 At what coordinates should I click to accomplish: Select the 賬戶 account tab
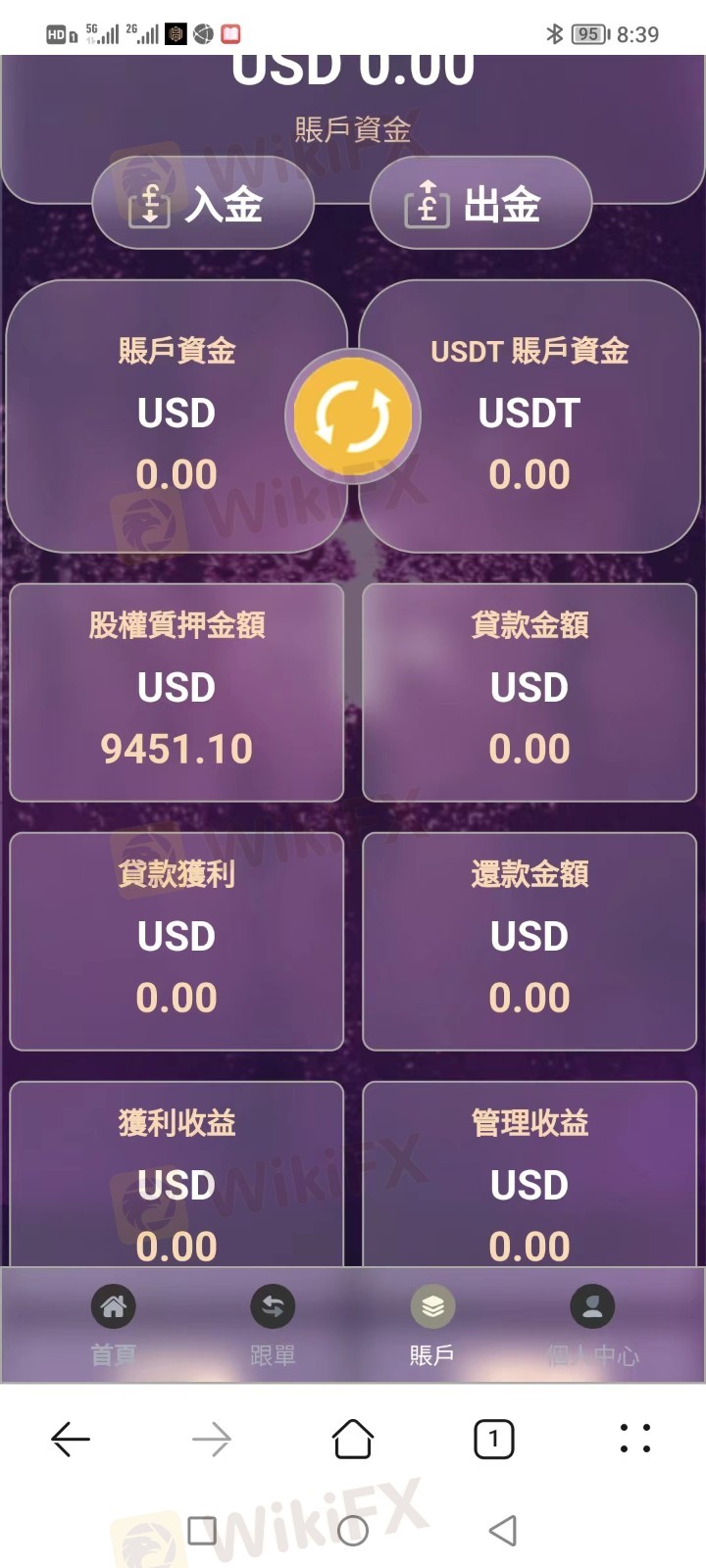pos(432,1324)
